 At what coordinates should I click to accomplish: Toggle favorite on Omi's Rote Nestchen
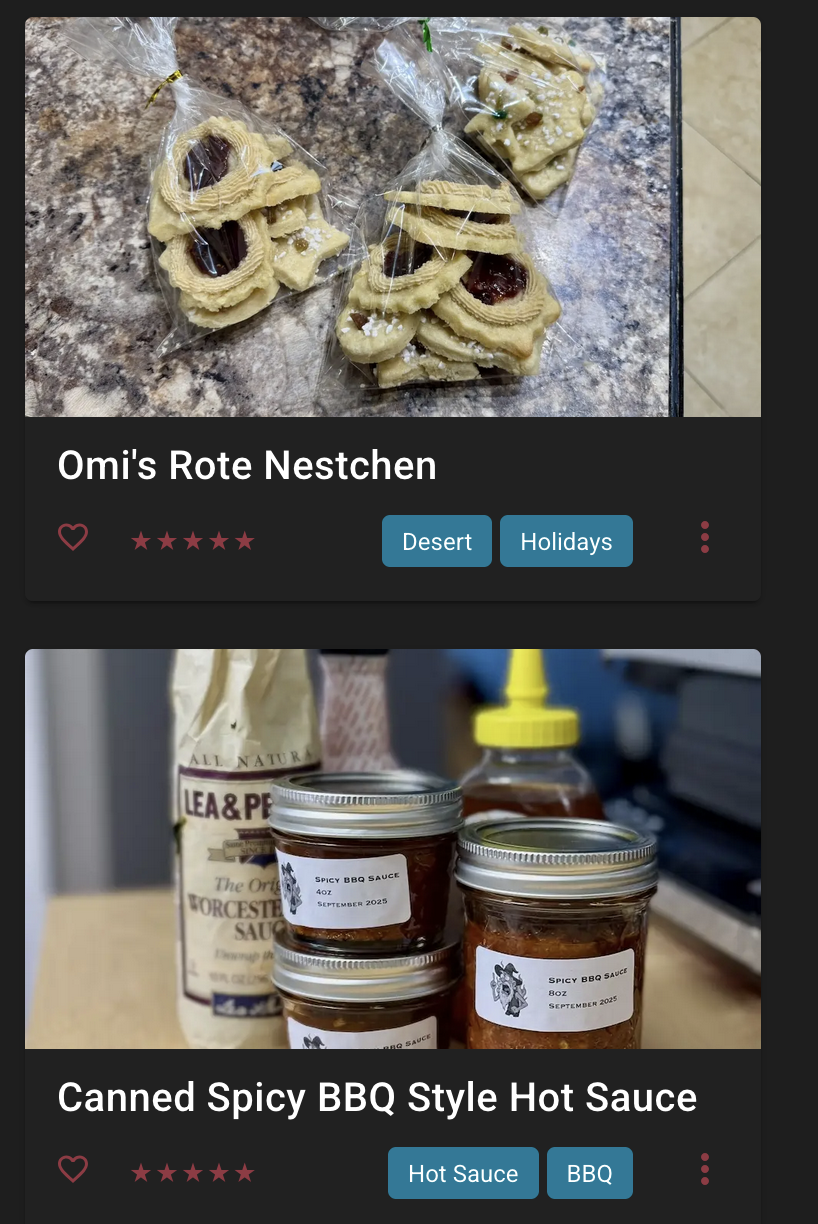coord(73,537)
